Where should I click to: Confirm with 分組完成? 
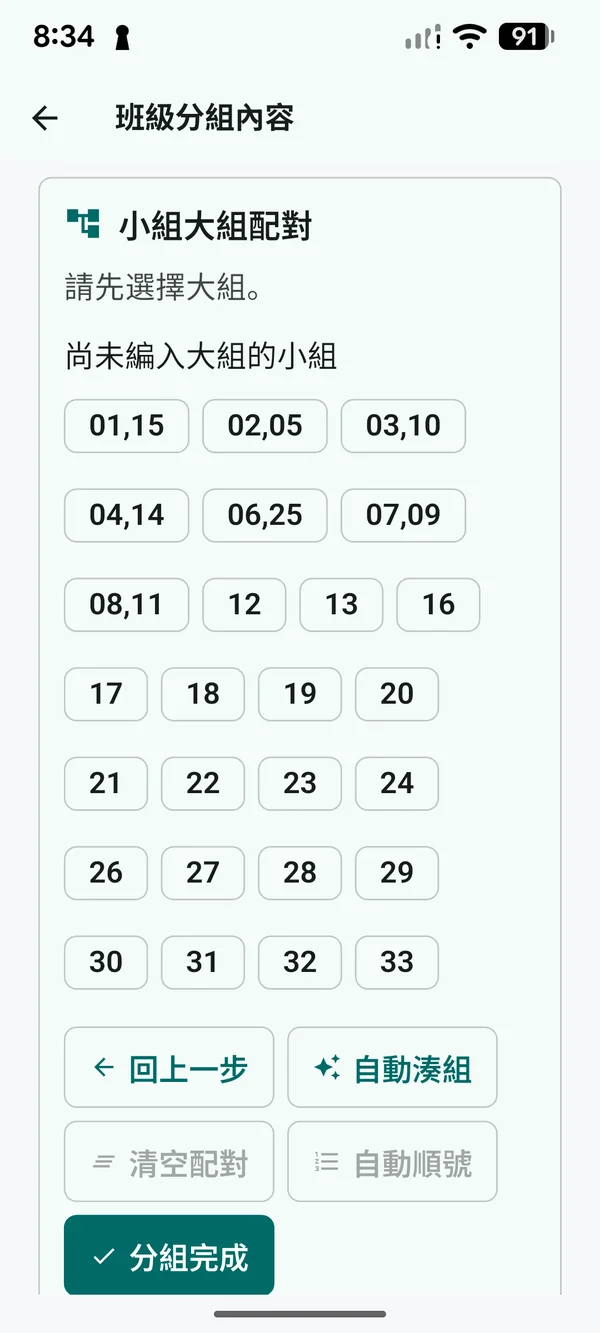169,1255
